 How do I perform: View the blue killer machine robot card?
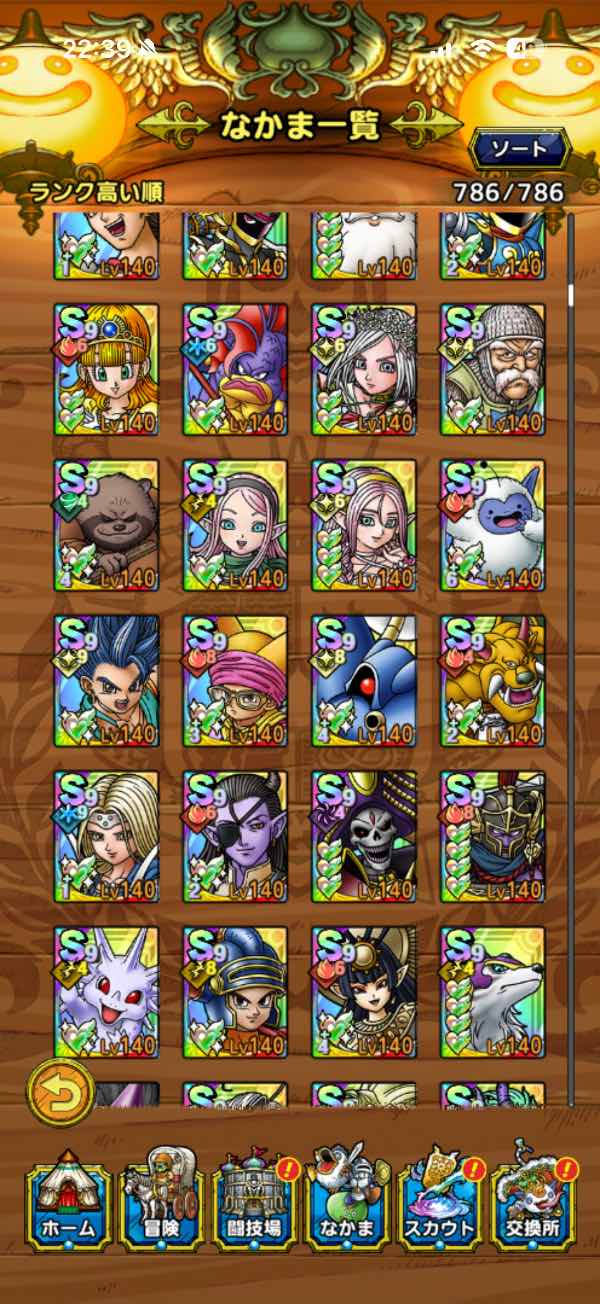(364, 680)
